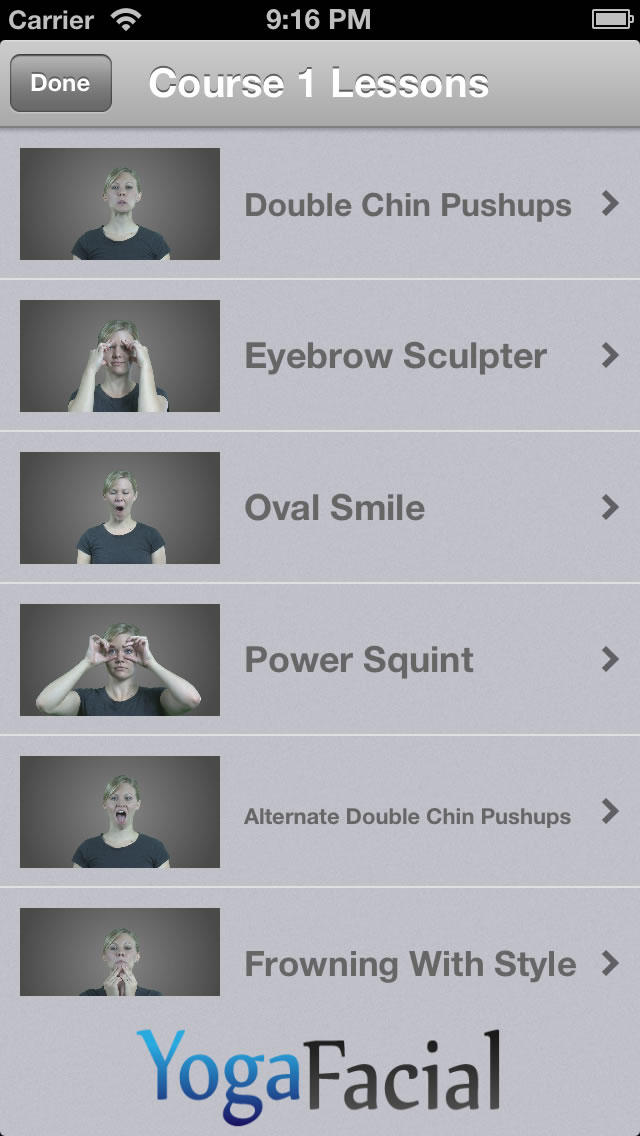Image resolution: width=640 pixels, height=1136 pixels.
Task: Open Alternate Double Chin Pushups lesson
Action: tap(320, 812)
